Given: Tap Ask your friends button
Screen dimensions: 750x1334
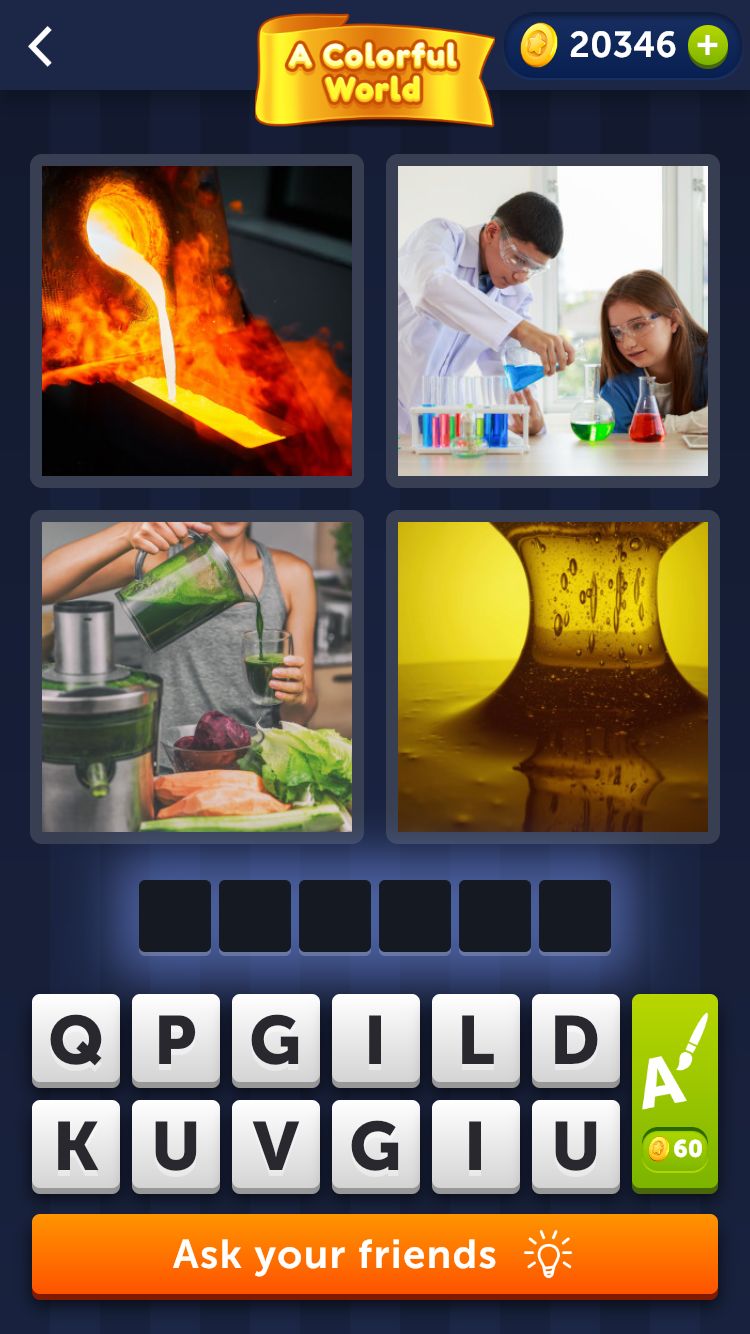Looking at the screenshot, I should tap(375, 1255).
